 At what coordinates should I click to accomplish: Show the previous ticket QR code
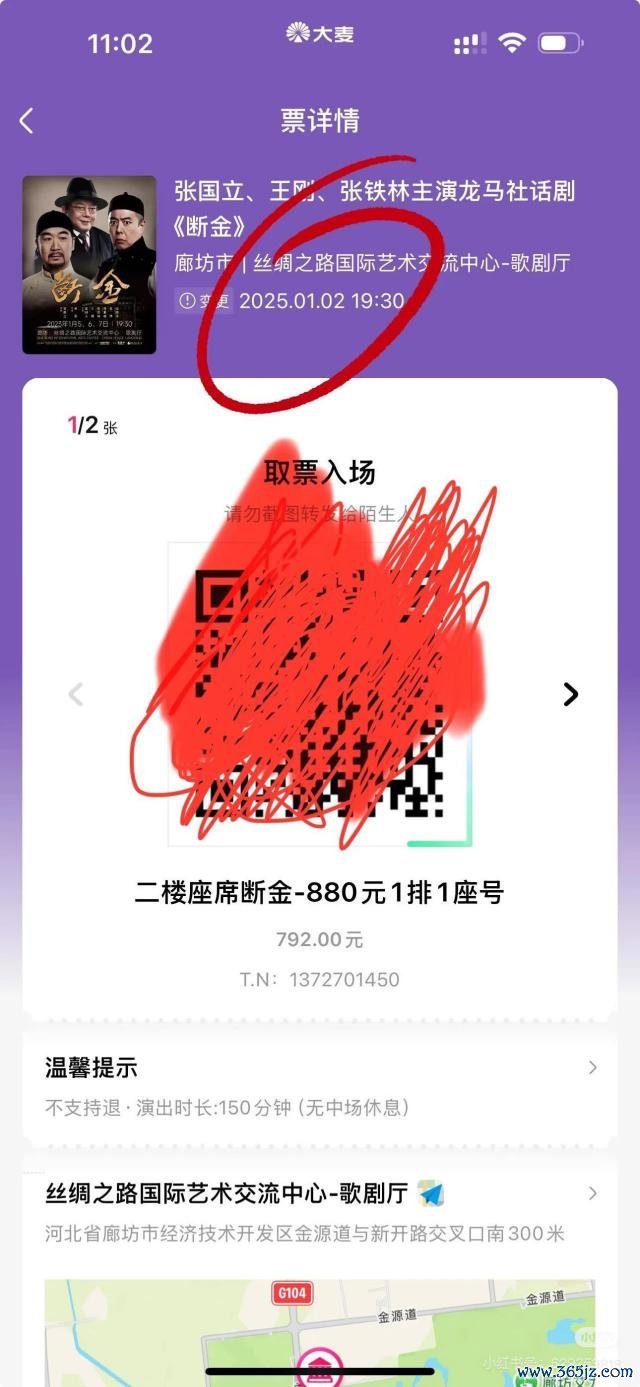click(x=76, y=694)
